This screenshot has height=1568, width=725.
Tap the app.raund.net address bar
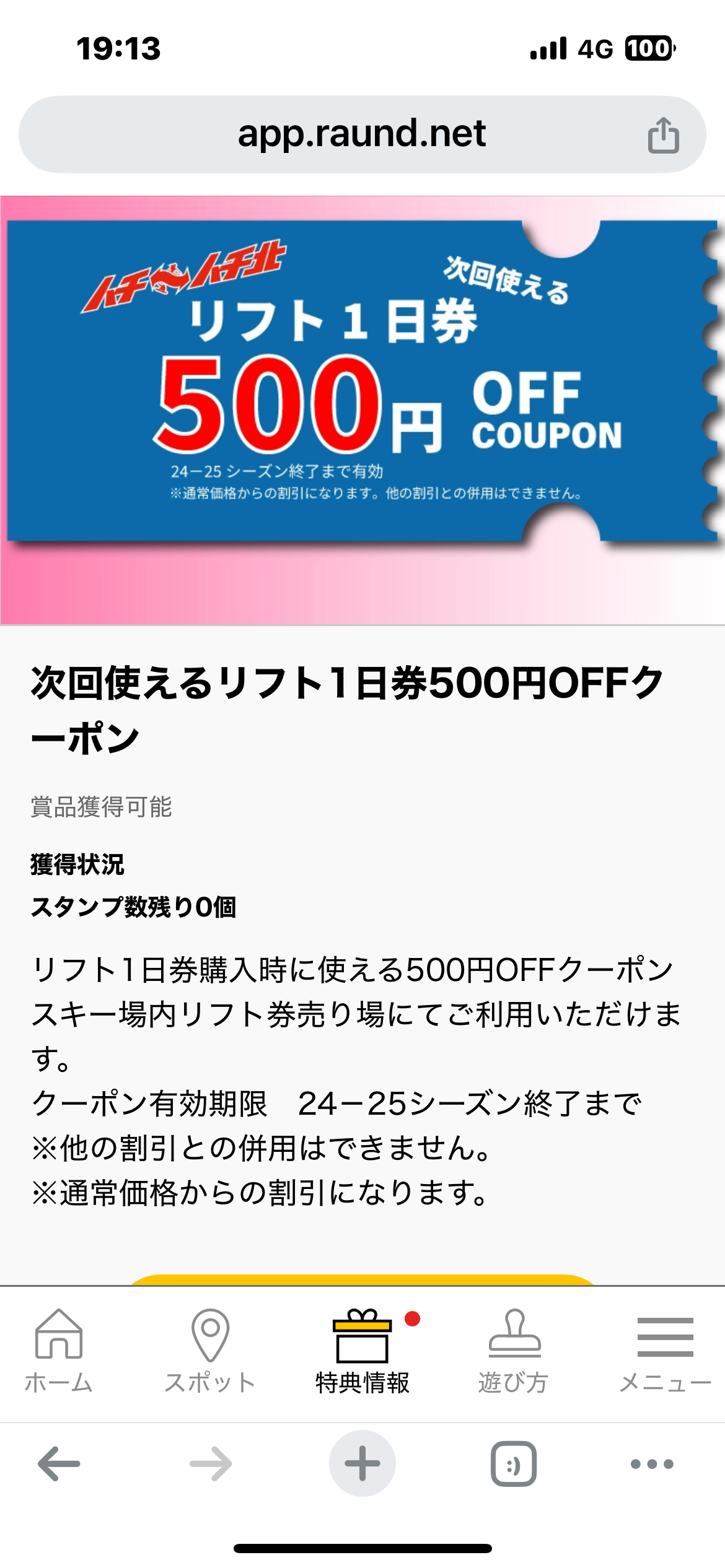coord(361,134)
